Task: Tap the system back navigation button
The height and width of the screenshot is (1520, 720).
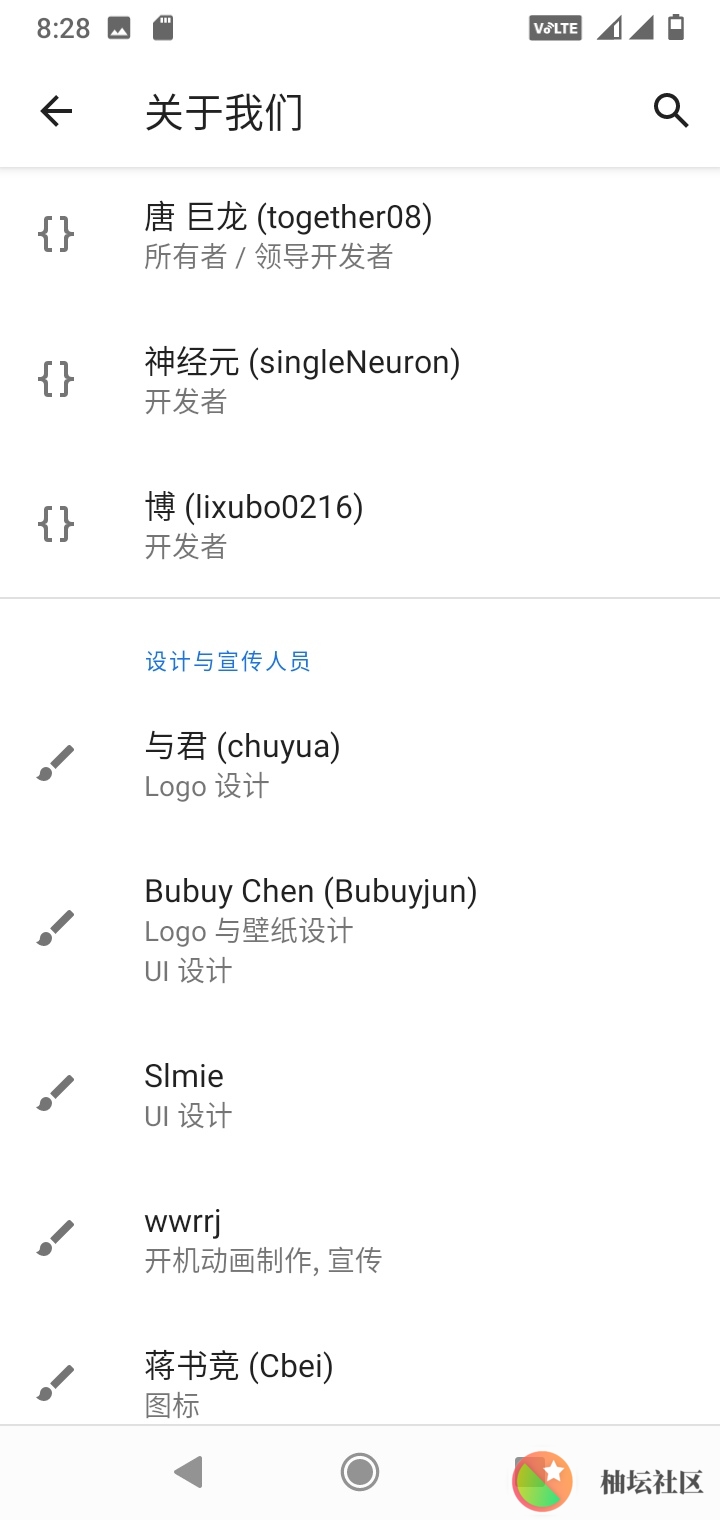Action: click(x=188, y=1472)
